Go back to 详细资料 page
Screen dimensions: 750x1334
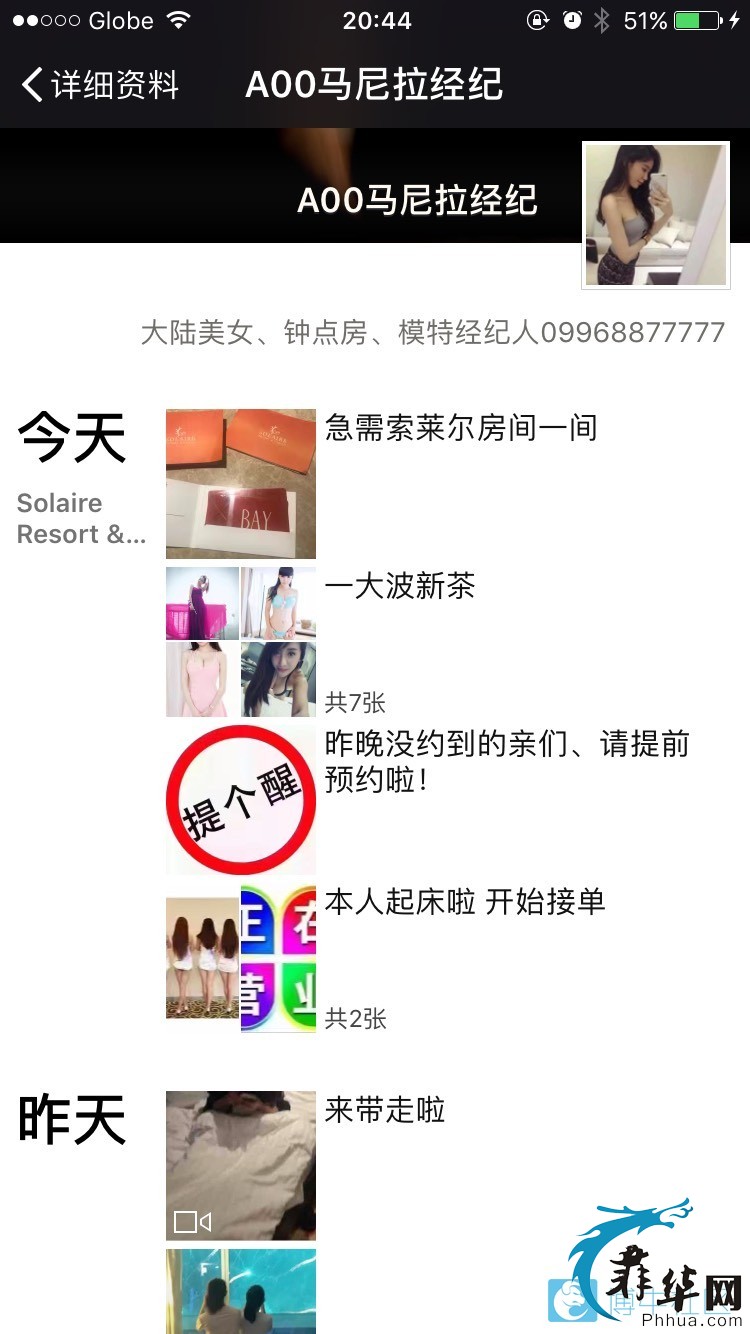100,85
